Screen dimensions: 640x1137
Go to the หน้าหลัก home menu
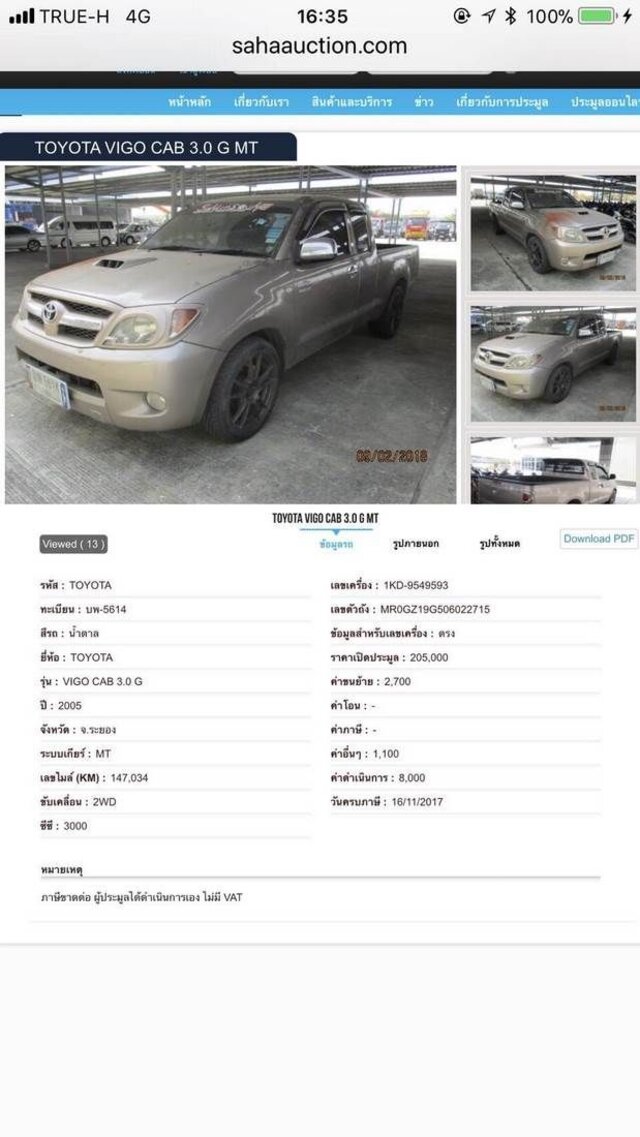[189, 102]
